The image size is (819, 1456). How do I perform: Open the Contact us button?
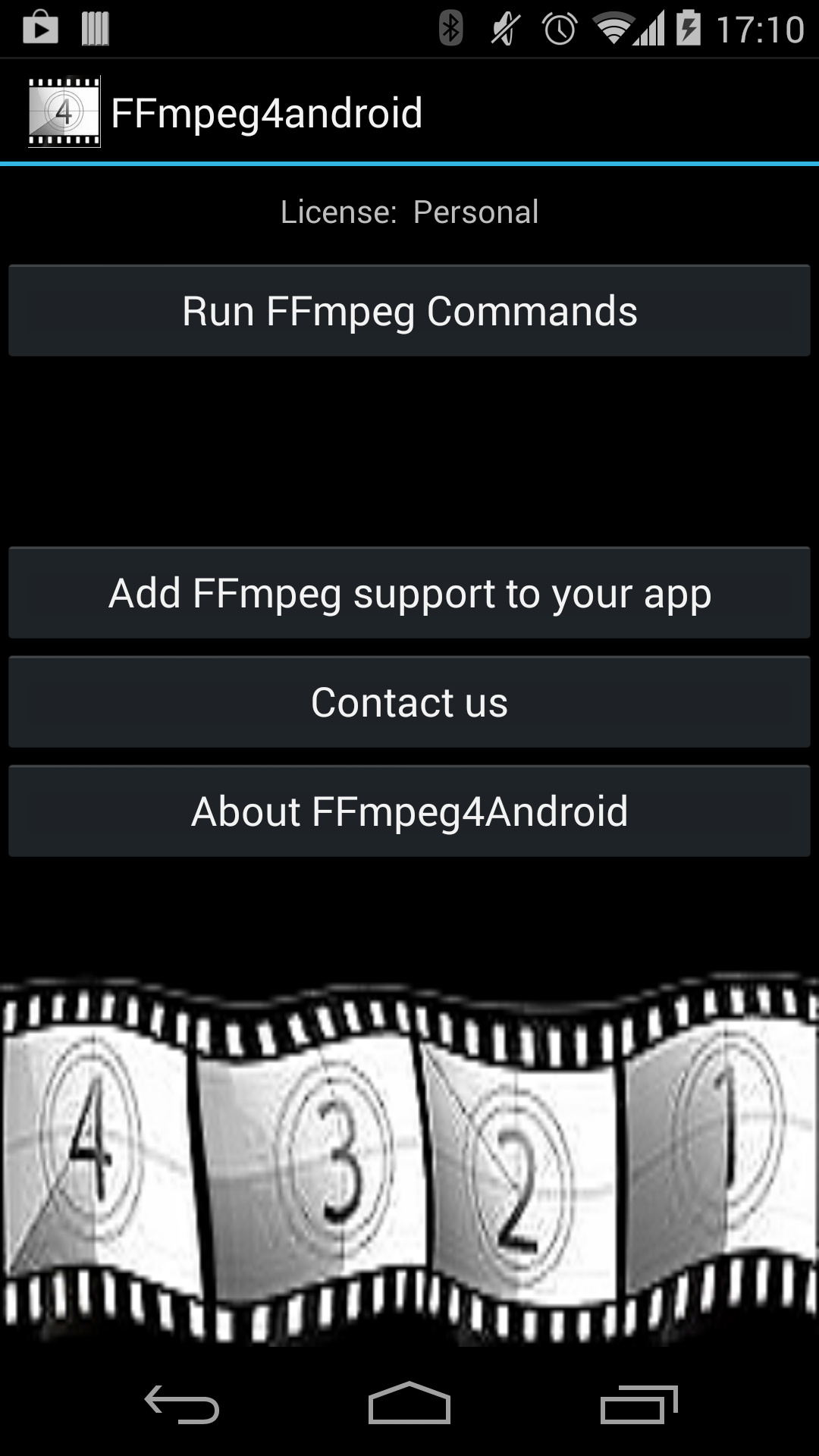tap(409, 702)
